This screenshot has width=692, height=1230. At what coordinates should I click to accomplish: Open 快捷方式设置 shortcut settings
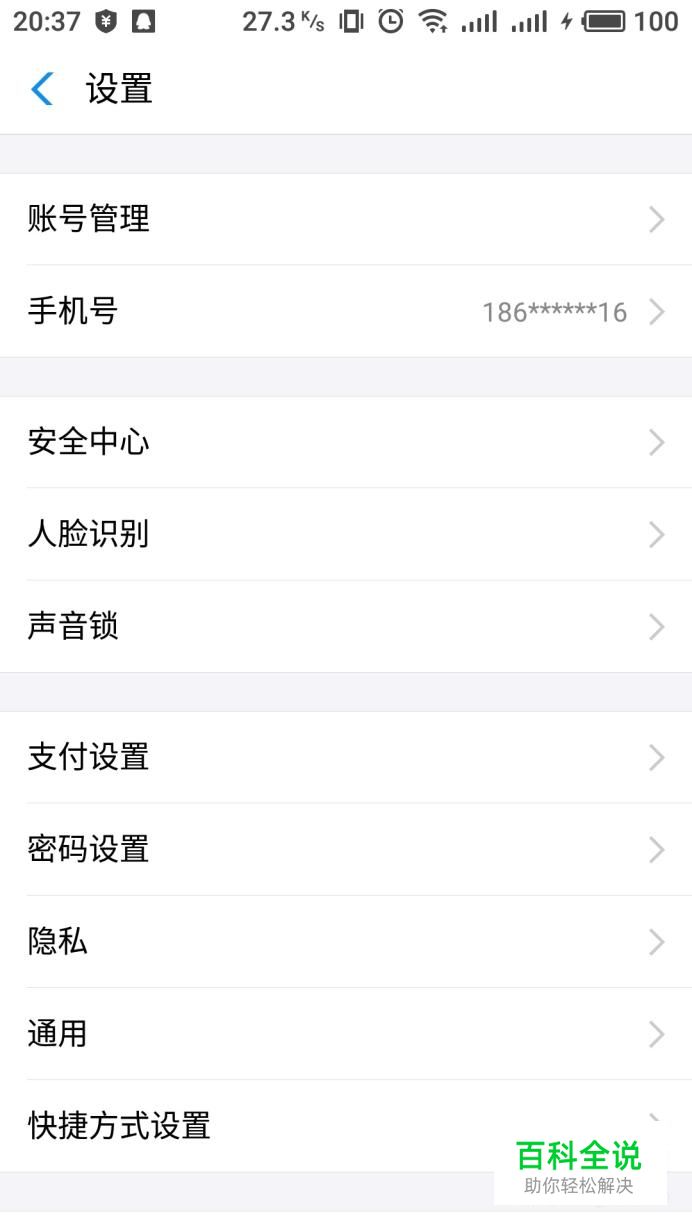point(250,1126)
